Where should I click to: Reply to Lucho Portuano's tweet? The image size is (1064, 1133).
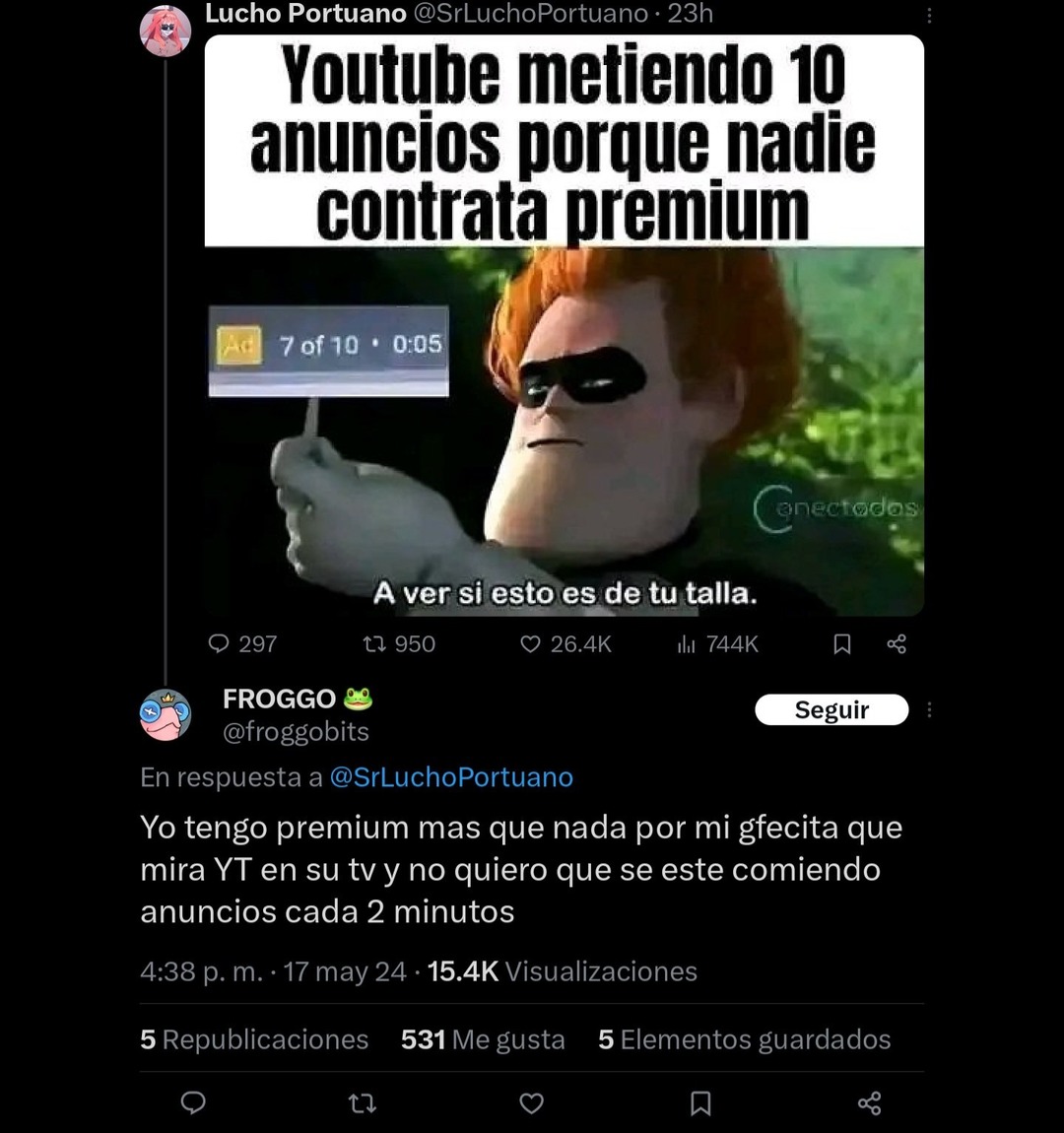click(219, 644)
